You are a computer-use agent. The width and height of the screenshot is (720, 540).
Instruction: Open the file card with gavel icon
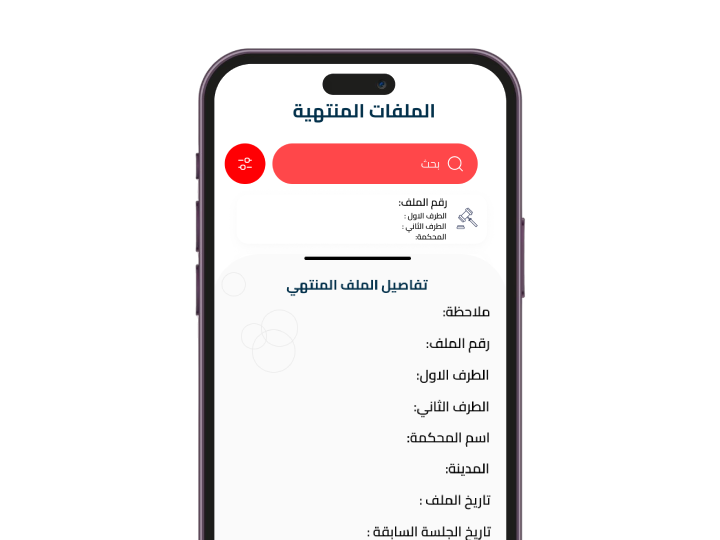coord(362,220)
